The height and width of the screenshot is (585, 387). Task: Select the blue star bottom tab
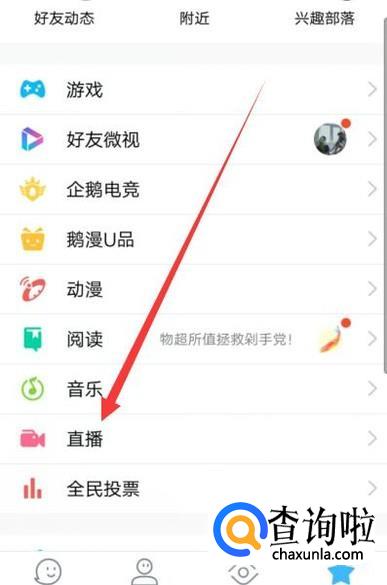pyautogui.click(x=340, y=574)
